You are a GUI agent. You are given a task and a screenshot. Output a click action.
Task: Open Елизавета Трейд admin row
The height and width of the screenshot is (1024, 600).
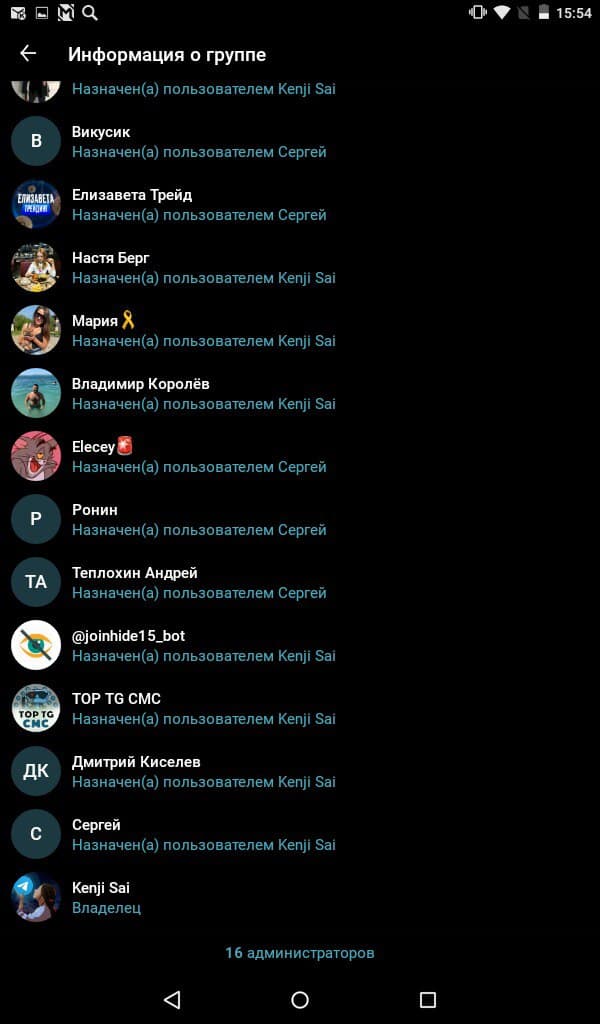(300, 204)
